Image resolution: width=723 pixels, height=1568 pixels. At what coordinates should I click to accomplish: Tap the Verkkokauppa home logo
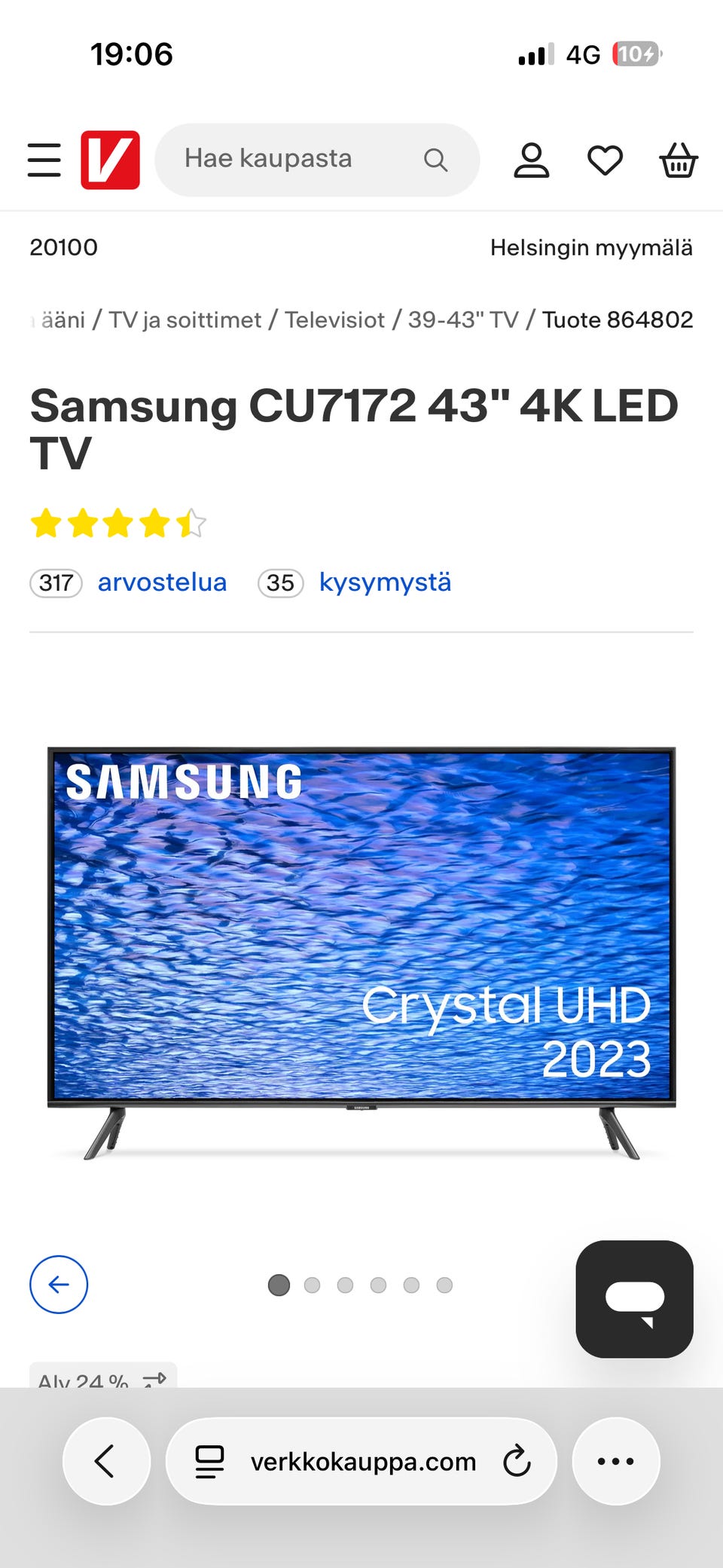(110, 160)
